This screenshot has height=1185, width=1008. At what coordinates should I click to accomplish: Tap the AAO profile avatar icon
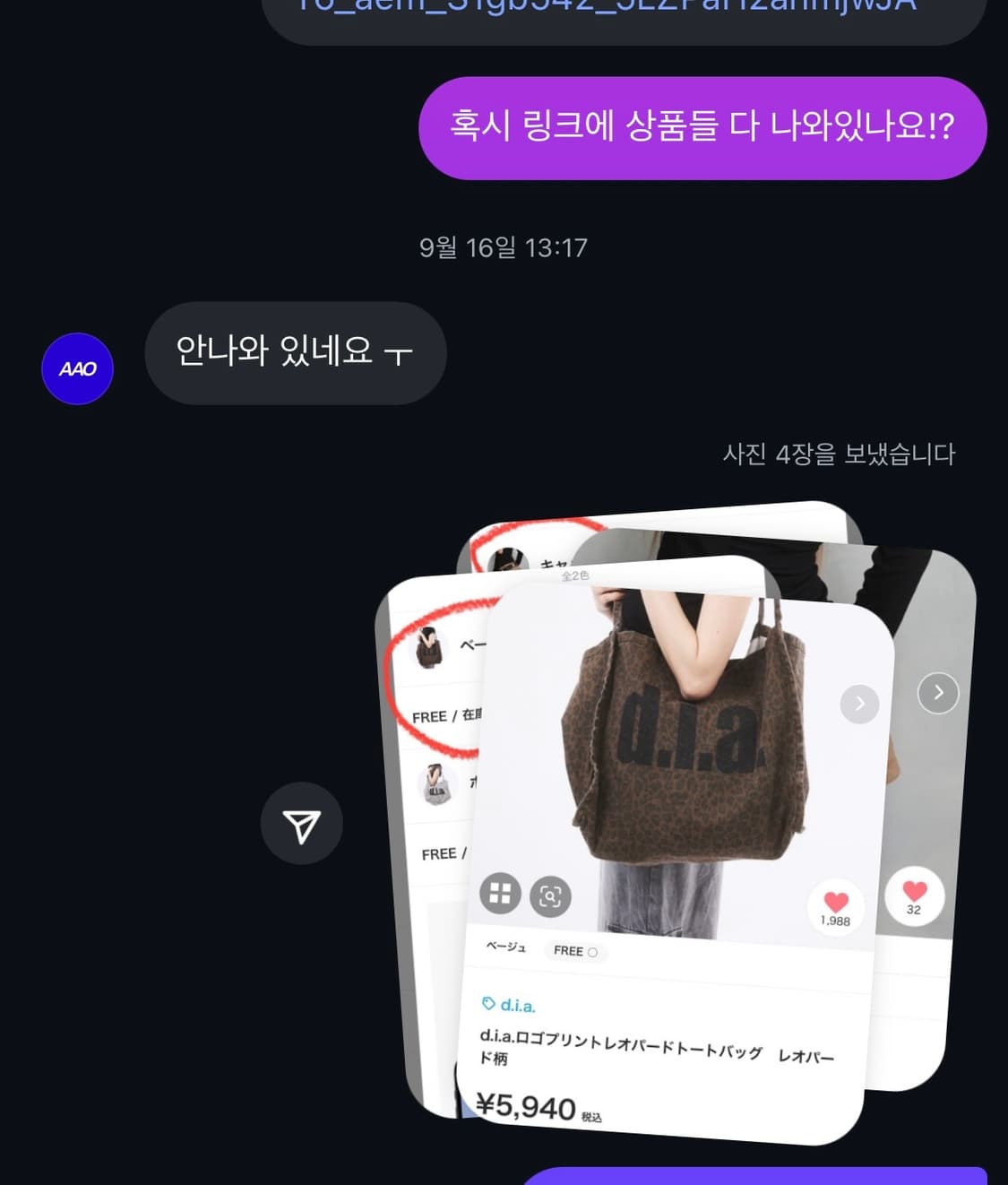[x=77, y=368]
